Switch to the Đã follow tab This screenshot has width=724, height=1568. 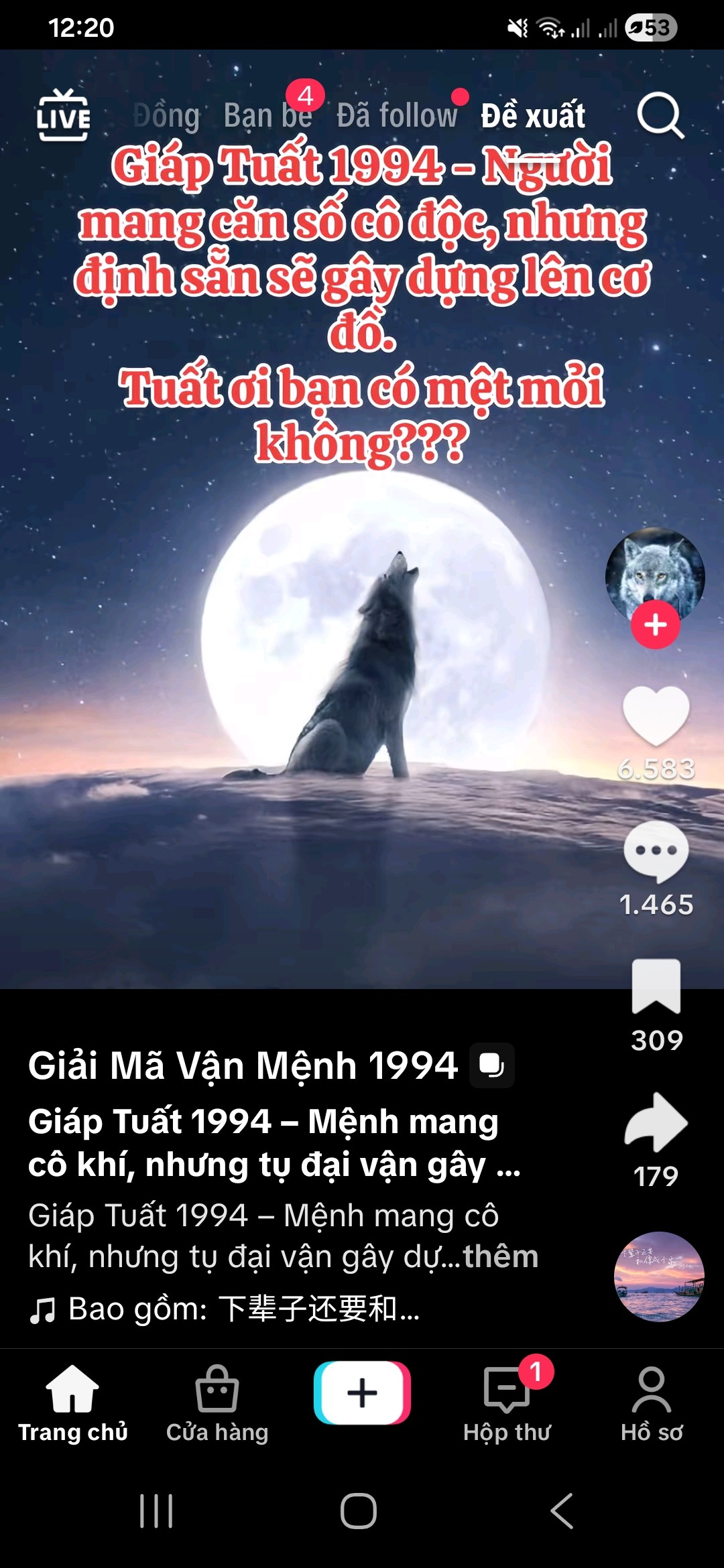click(x=397, y=116)
